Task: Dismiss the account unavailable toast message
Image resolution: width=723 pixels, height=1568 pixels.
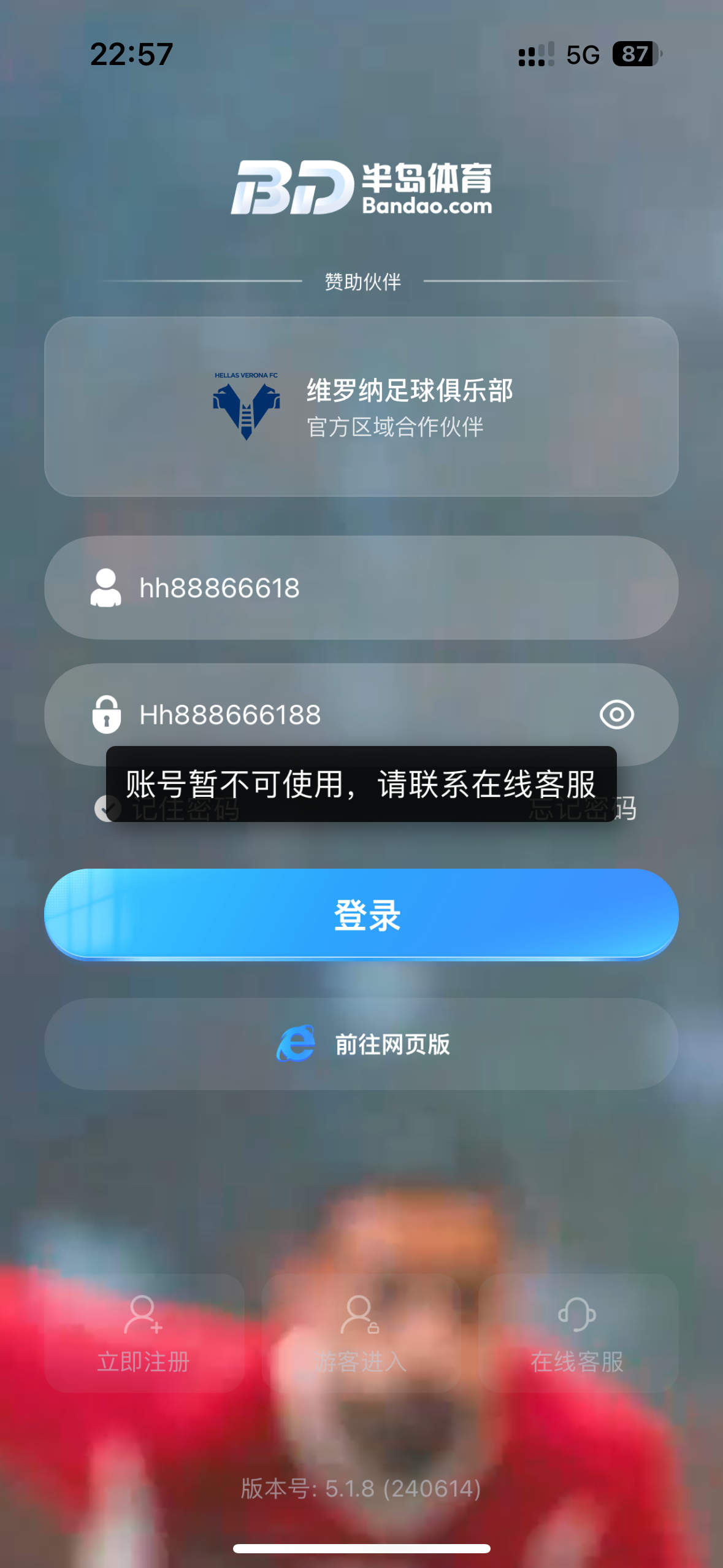Action: [362, 784]
